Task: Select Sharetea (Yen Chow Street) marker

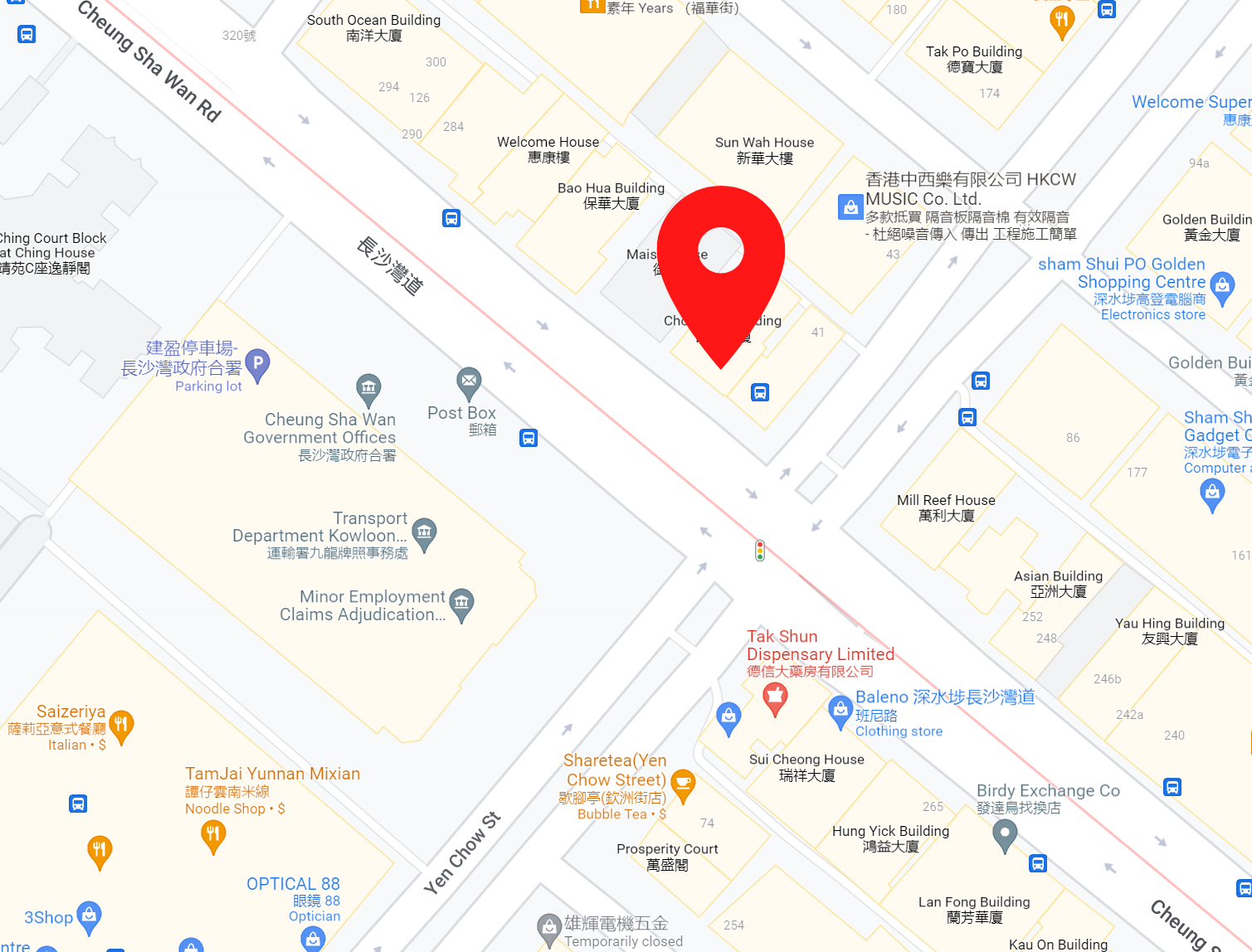Action: [682, 784]
